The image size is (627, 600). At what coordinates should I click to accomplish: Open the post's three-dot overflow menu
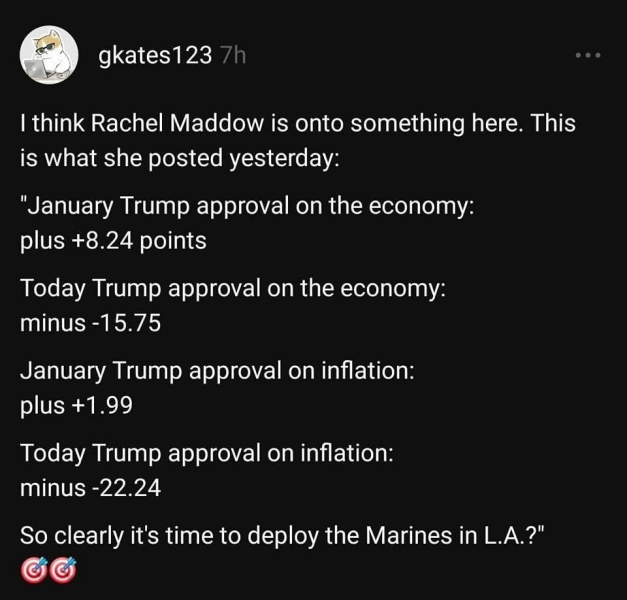pos(588,55)
